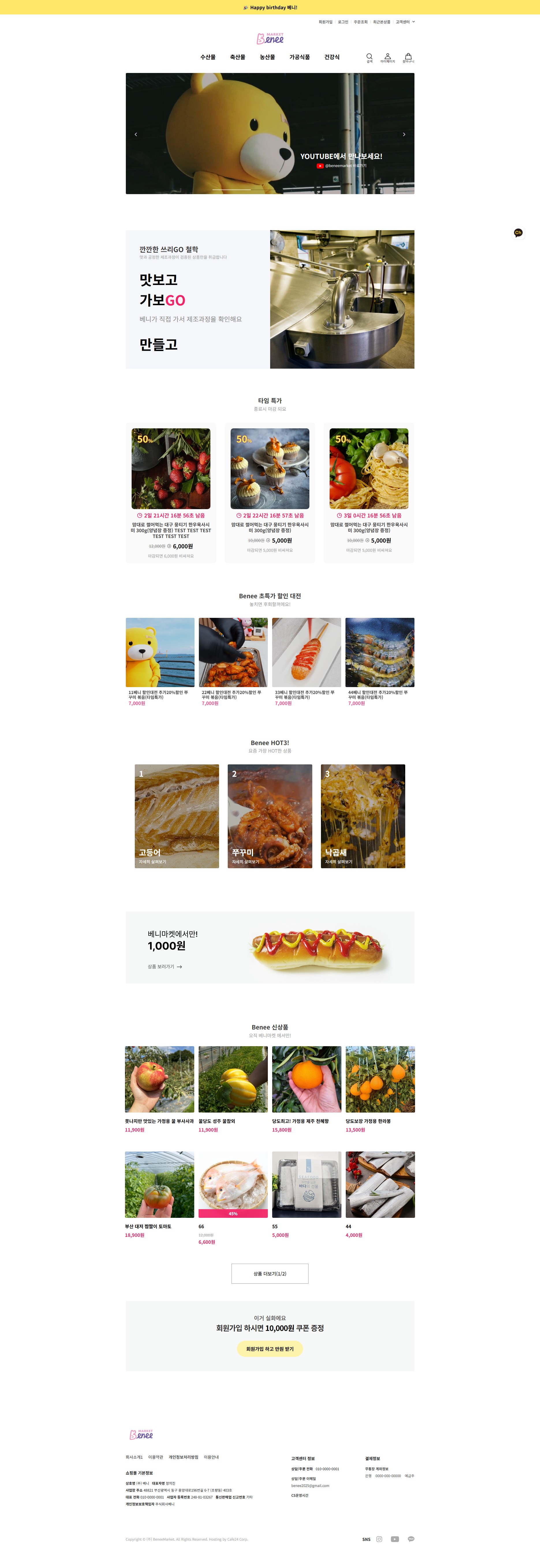Image resolution: width=540 pixels, height=1568 pixels.
Task: Open the Instagram SNS icon
Action: [379, 1539]
